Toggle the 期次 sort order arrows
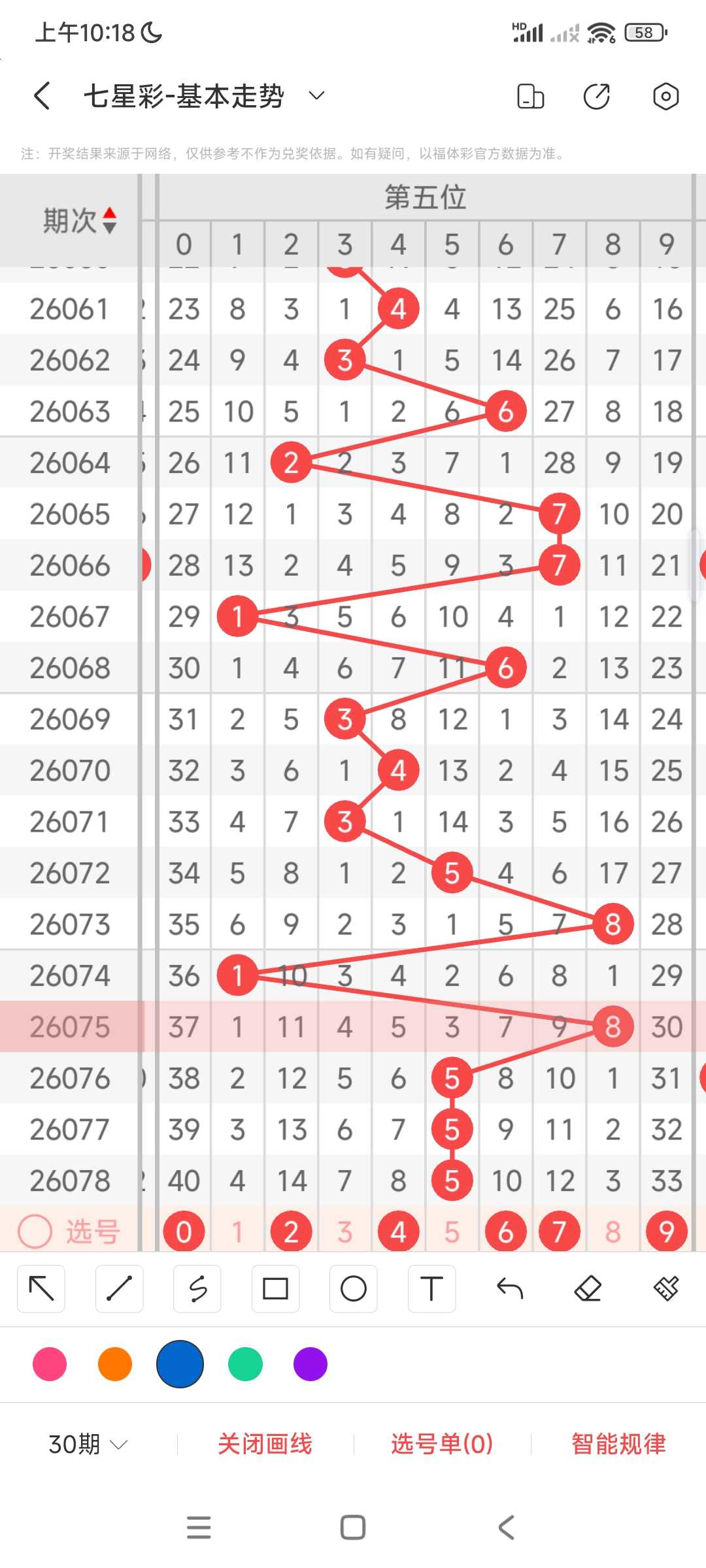Image resolution: width=706 pixels, height=1568 pixels. pyautogui.click(x=109, y=221)
